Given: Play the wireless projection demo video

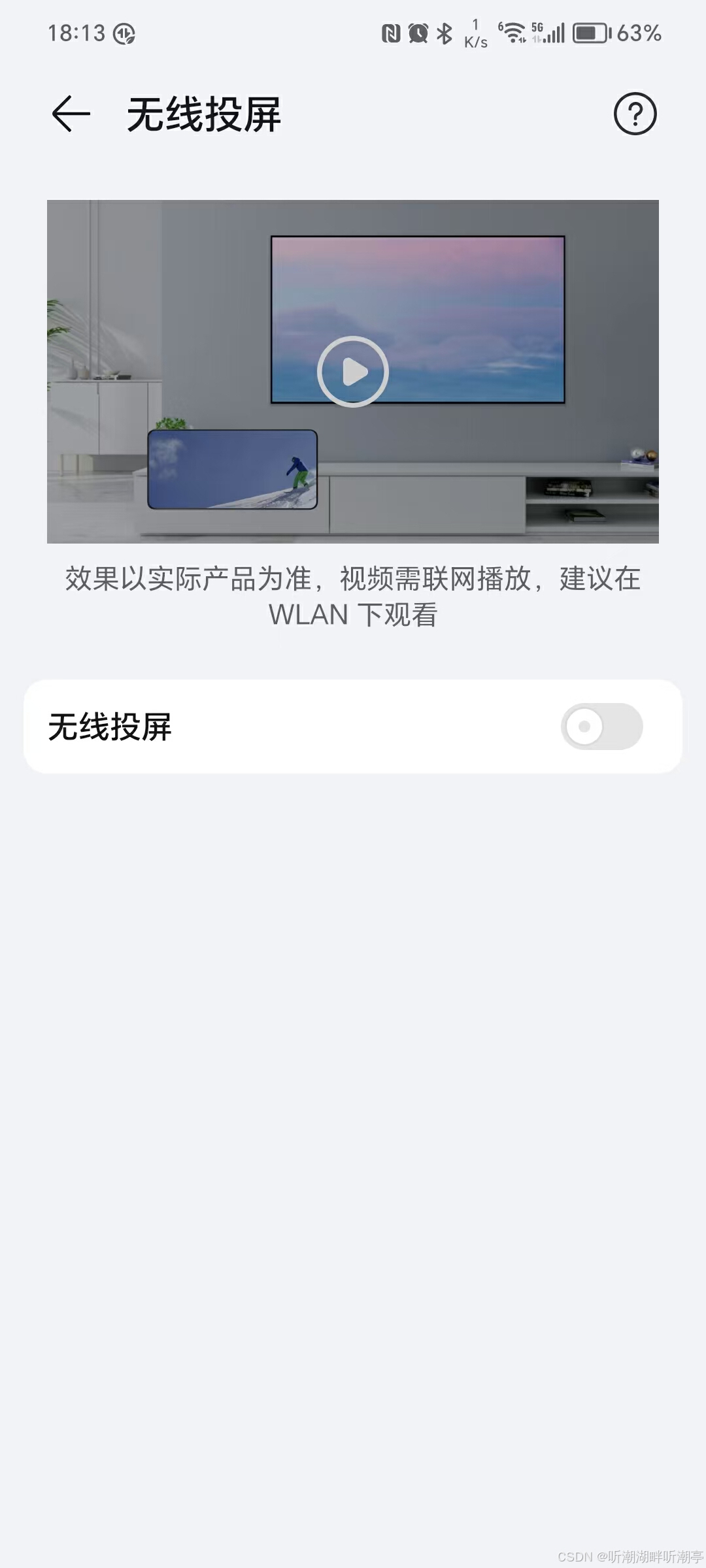Looking at the screenshot, I should 352,371.
